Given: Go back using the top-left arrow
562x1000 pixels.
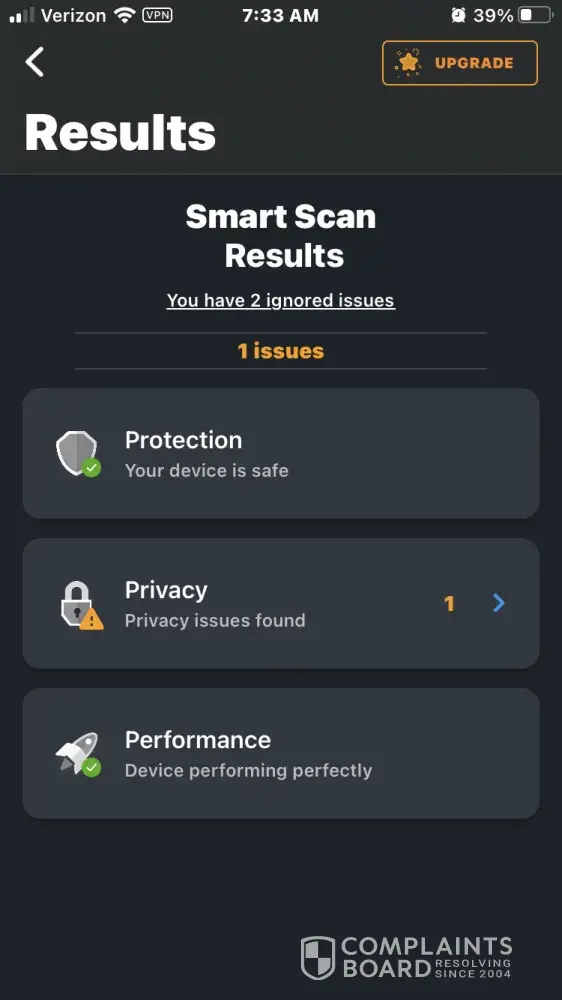Looking at the screenshot, I should [x=34, y=62].
